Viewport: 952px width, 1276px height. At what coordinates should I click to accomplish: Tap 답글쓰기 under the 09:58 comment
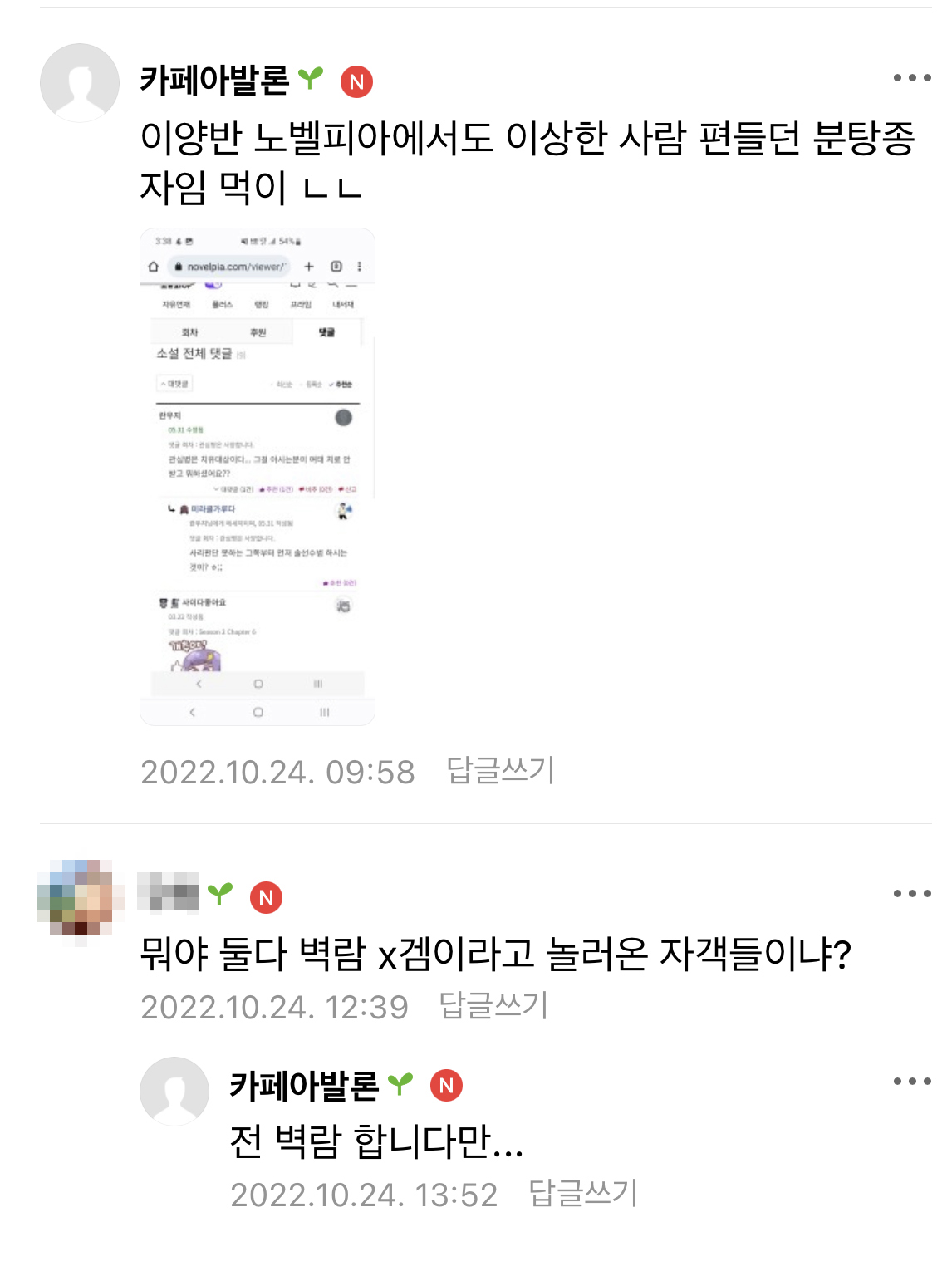tap(500, 771)
